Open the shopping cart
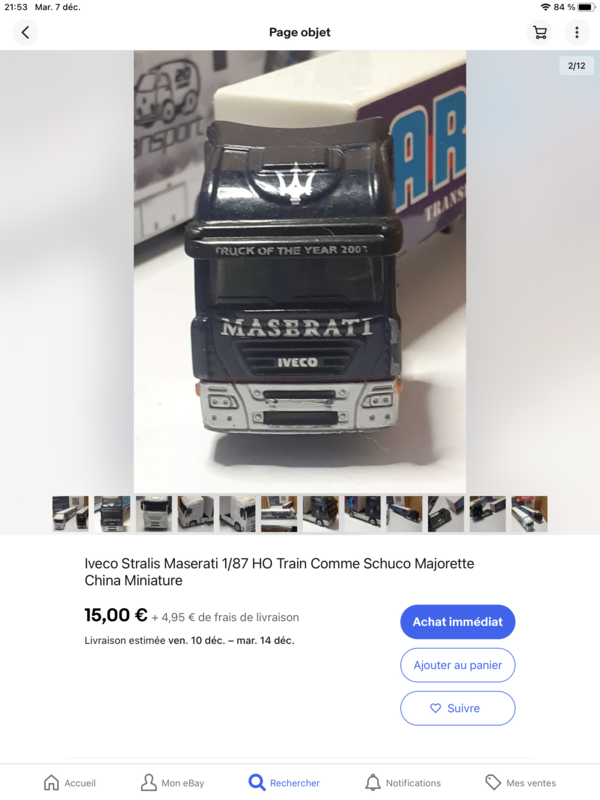600x800 pixels. [x=540, y=32]
